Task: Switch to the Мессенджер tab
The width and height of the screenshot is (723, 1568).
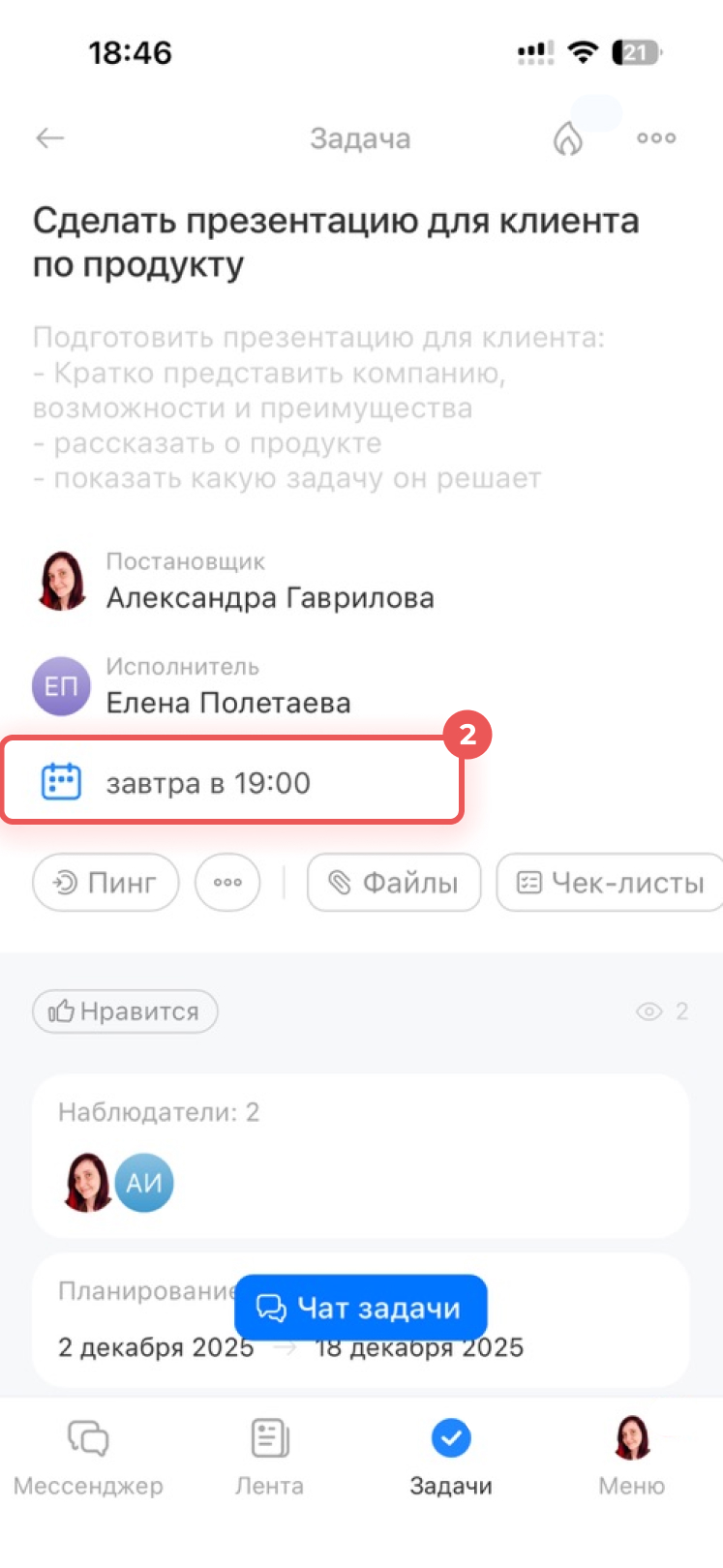Action: (88, 1458)
